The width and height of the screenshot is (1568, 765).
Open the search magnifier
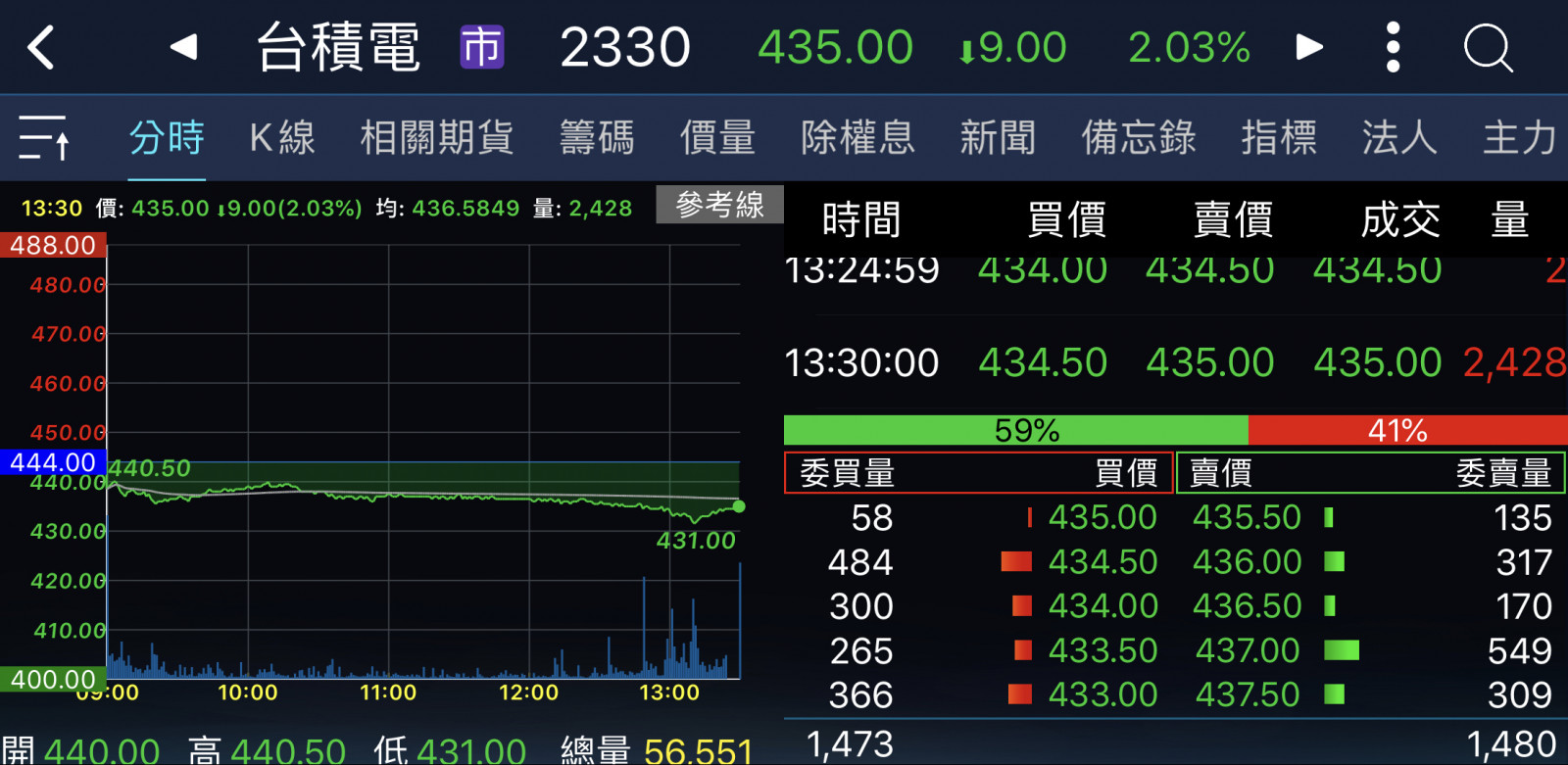pos(1488,47)
